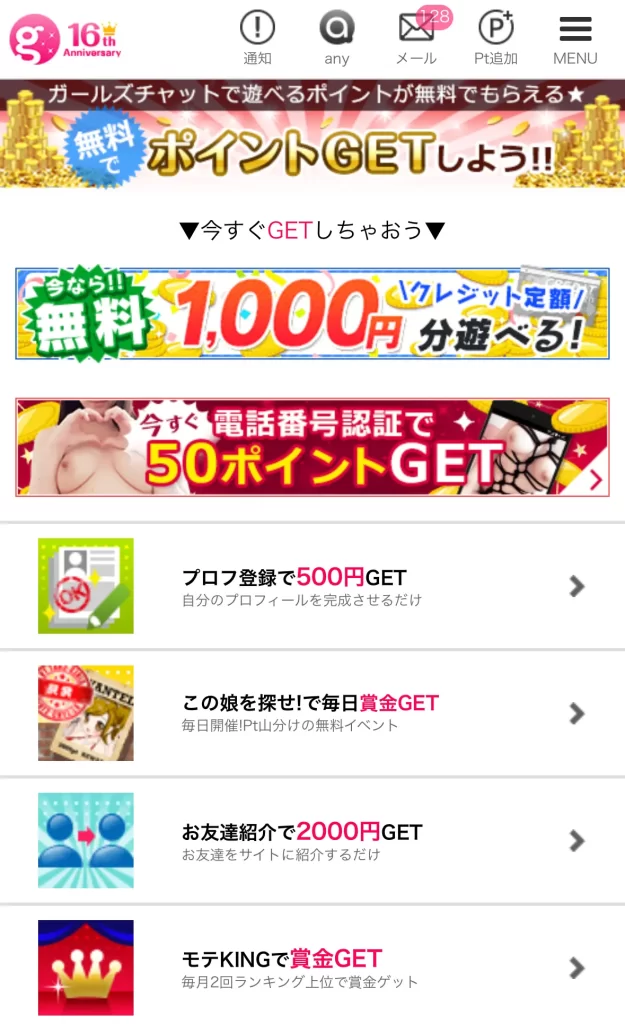Open プロフ登録で500円GET row
This screenshot has width=625, height=1024.
pos(312,586)
